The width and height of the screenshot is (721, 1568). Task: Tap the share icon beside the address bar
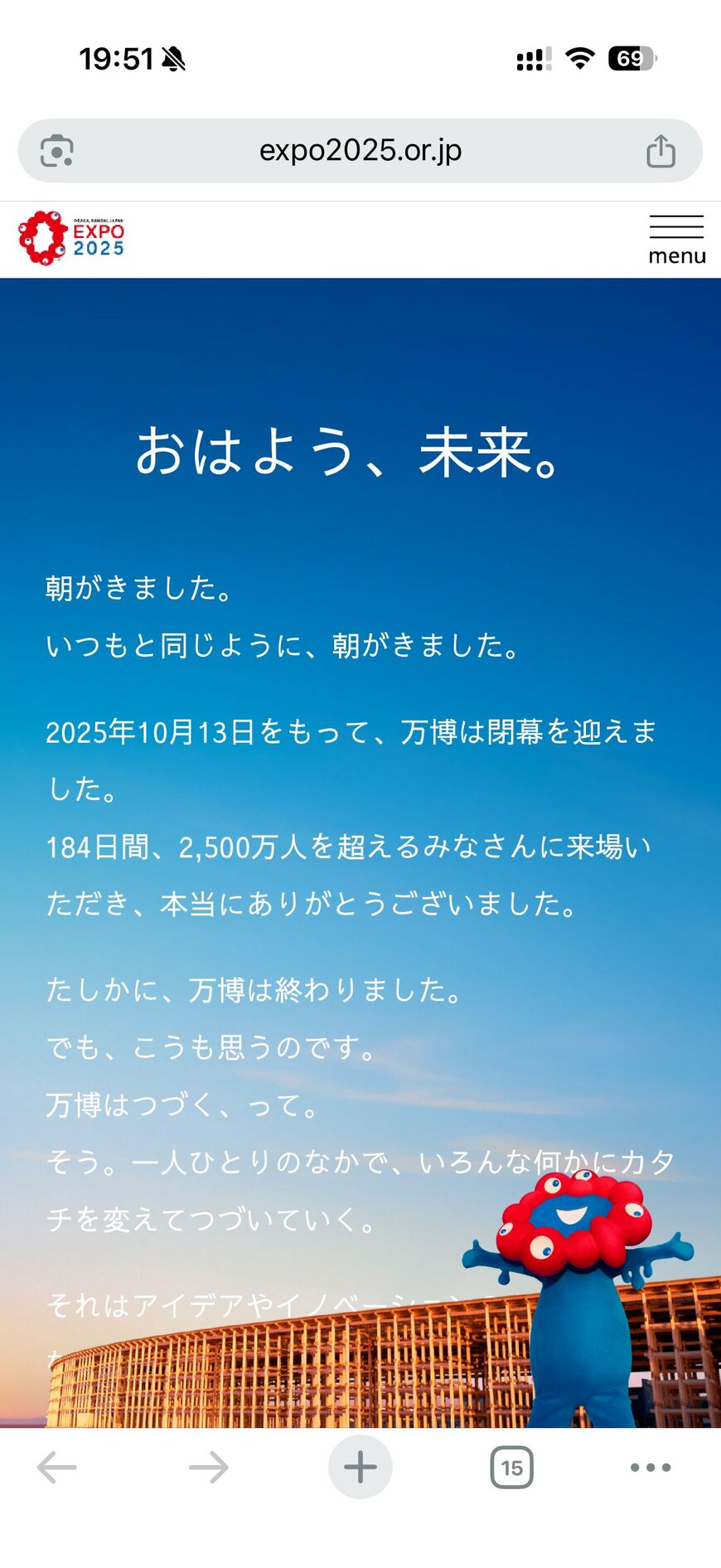(661, 150)
